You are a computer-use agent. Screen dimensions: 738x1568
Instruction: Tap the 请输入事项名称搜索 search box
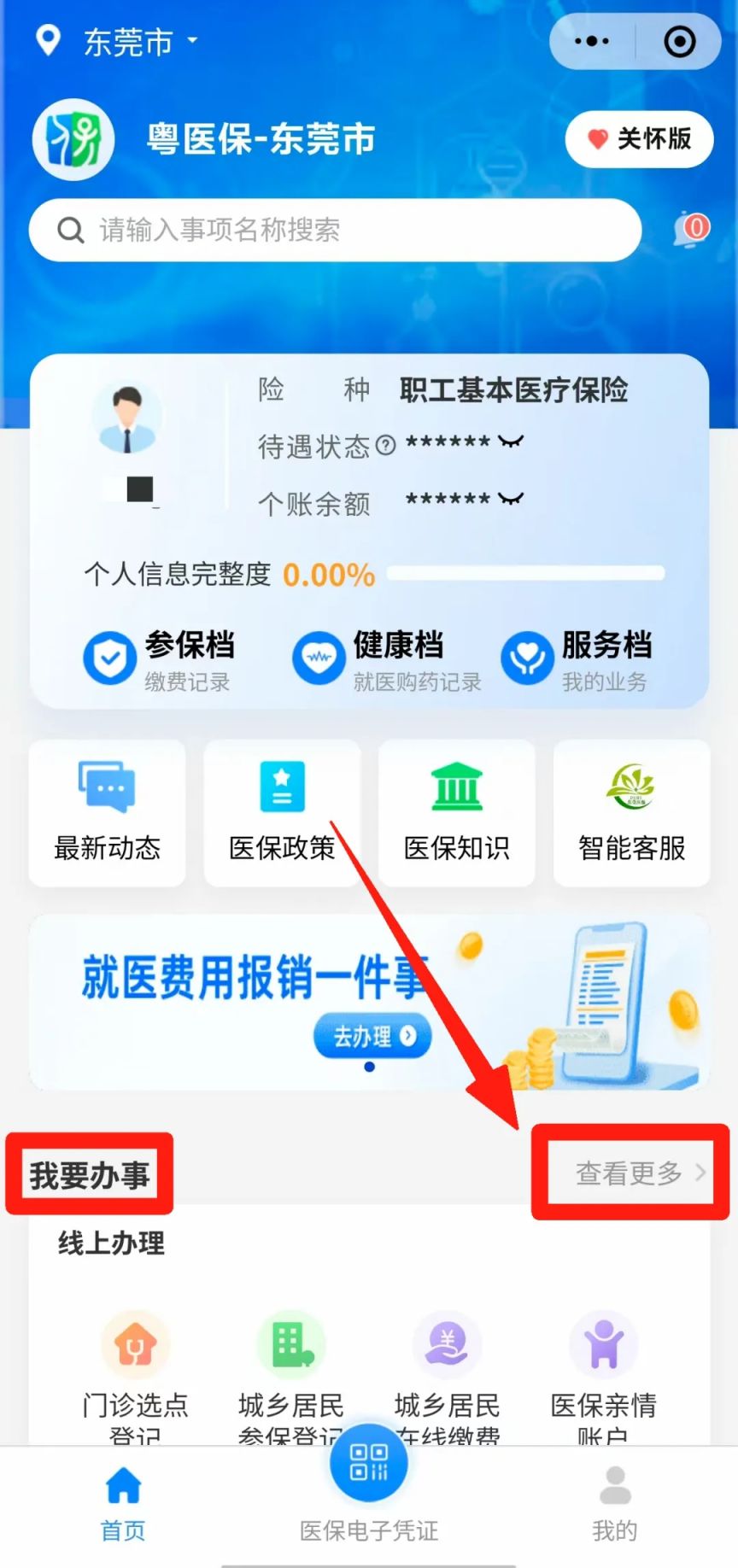pos(335,230)
